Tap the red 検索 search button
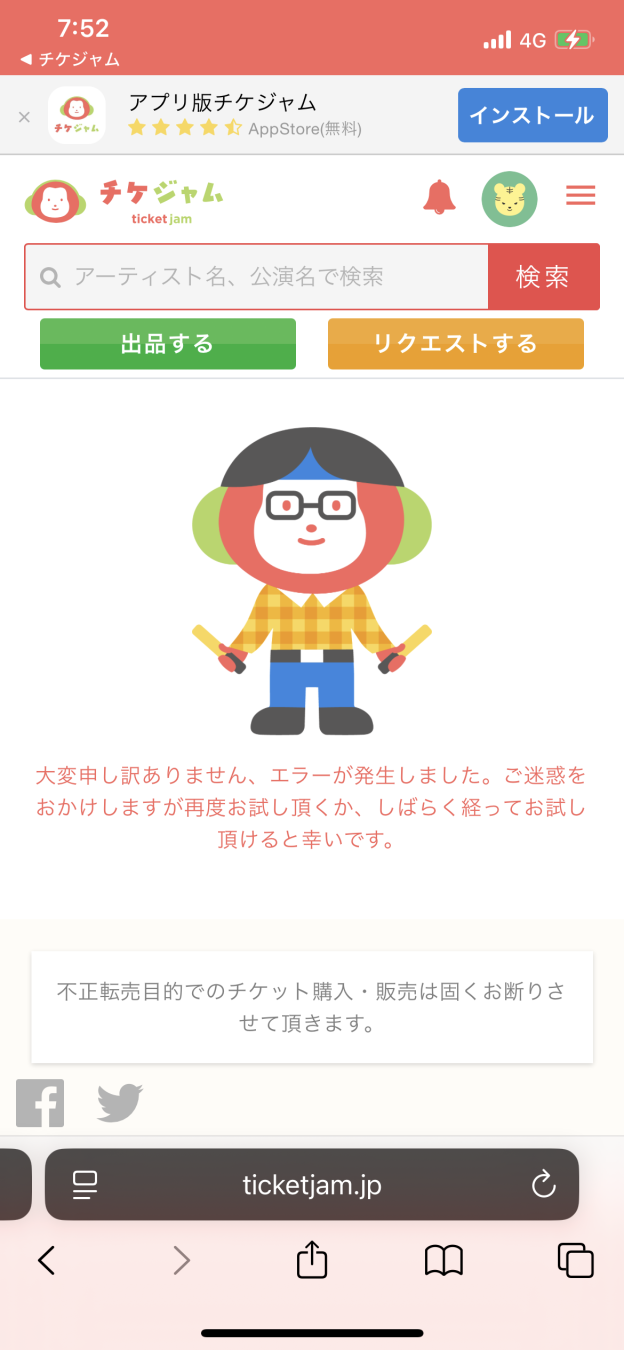624x1350 pixels. click(543, 277)
